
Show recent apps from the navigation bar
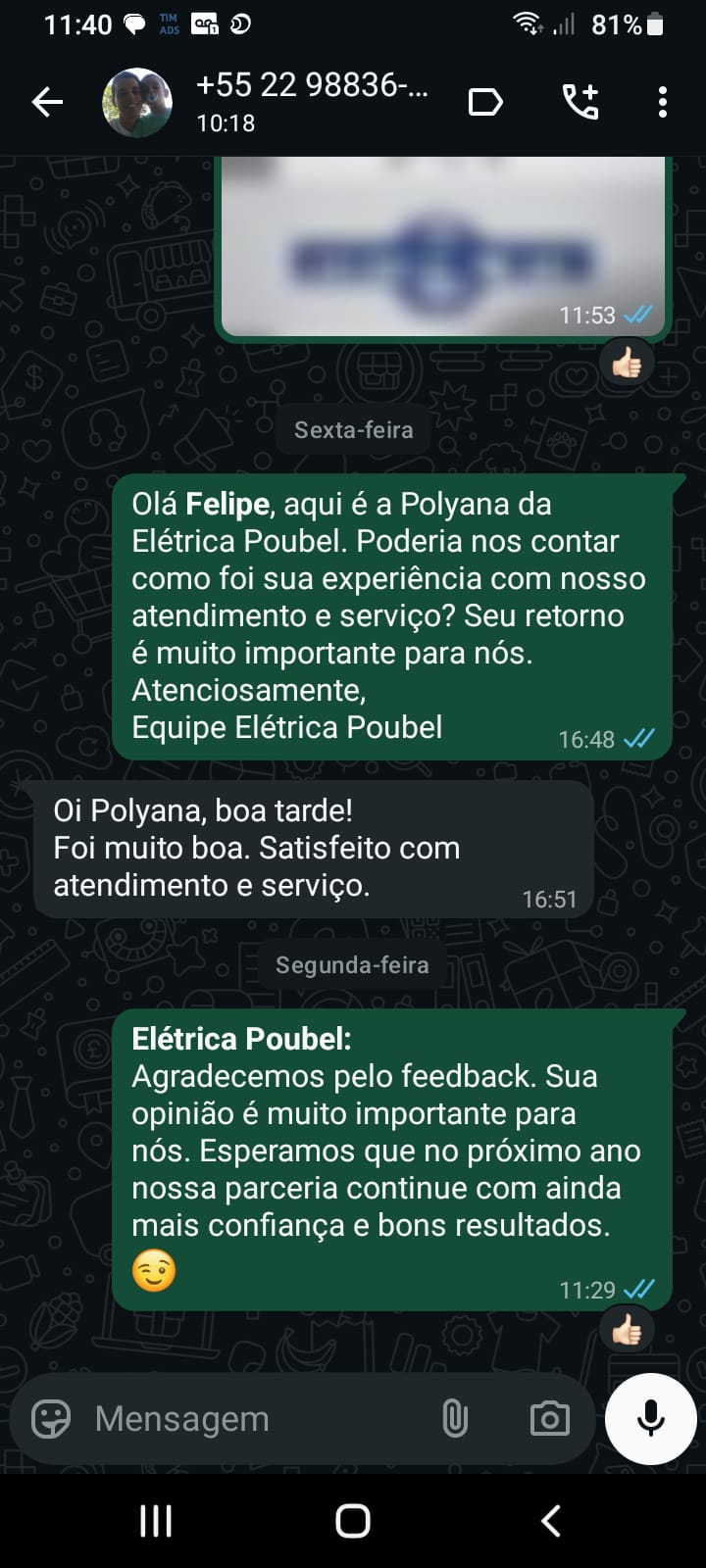click(x=156, y=1521)
